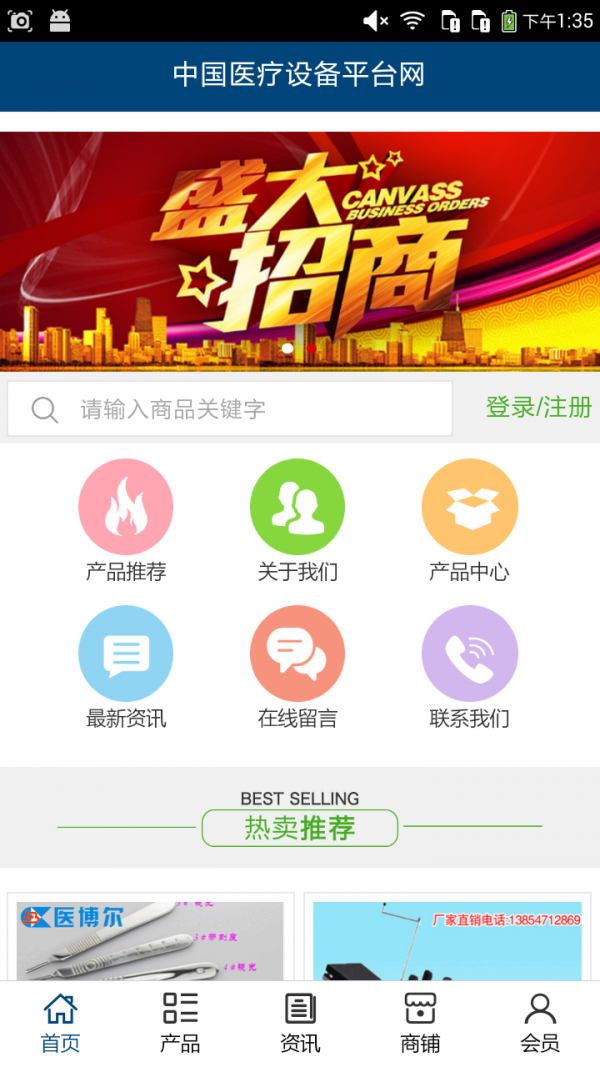Switch to the 首页 tab
Image resolution: width=600 pixels, height=1067 pixels.
click(x=60, y=1023)
